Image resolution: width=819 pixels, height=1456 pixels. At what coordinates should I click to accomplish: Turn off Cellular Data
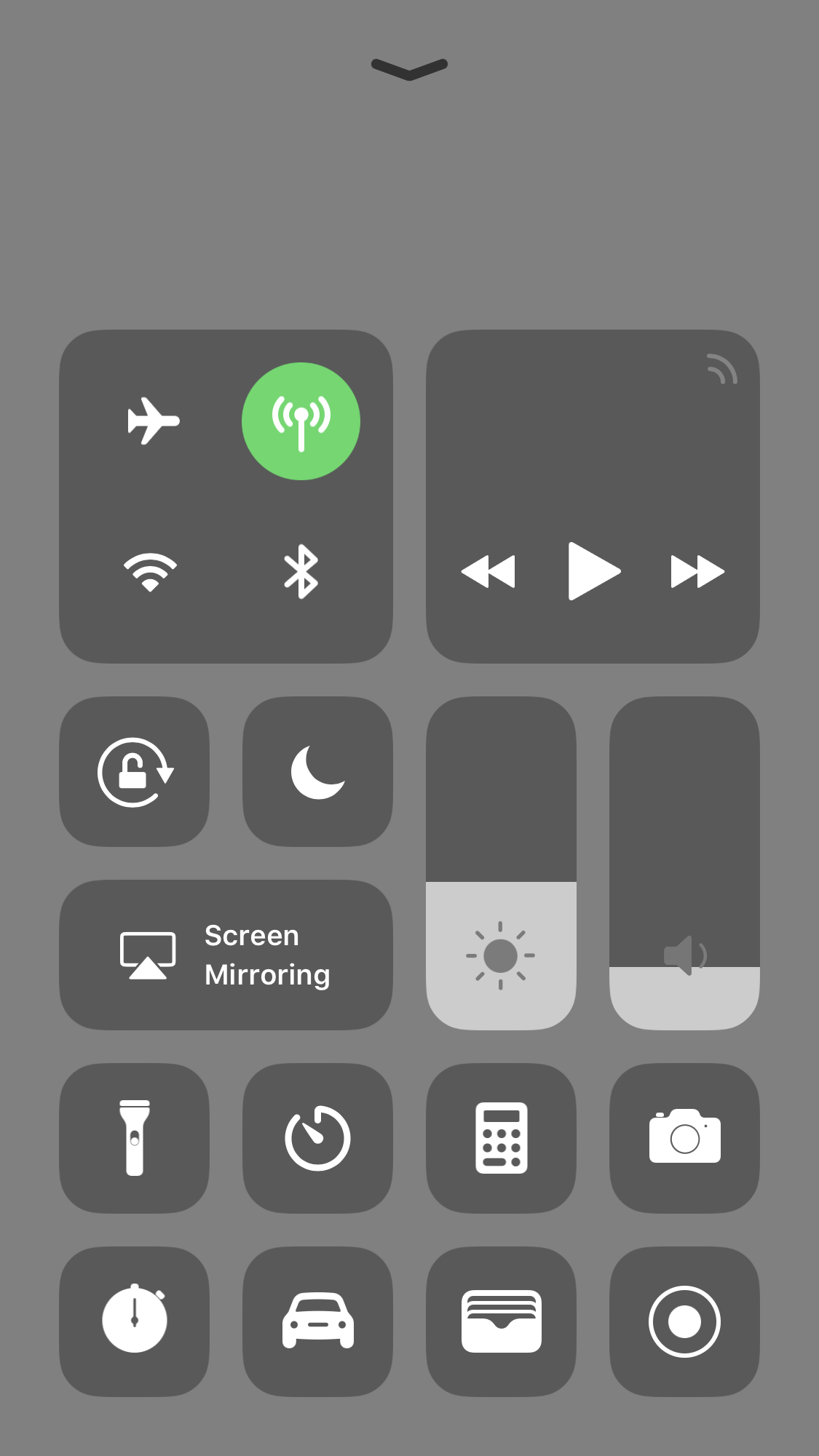tap(301, 421)
